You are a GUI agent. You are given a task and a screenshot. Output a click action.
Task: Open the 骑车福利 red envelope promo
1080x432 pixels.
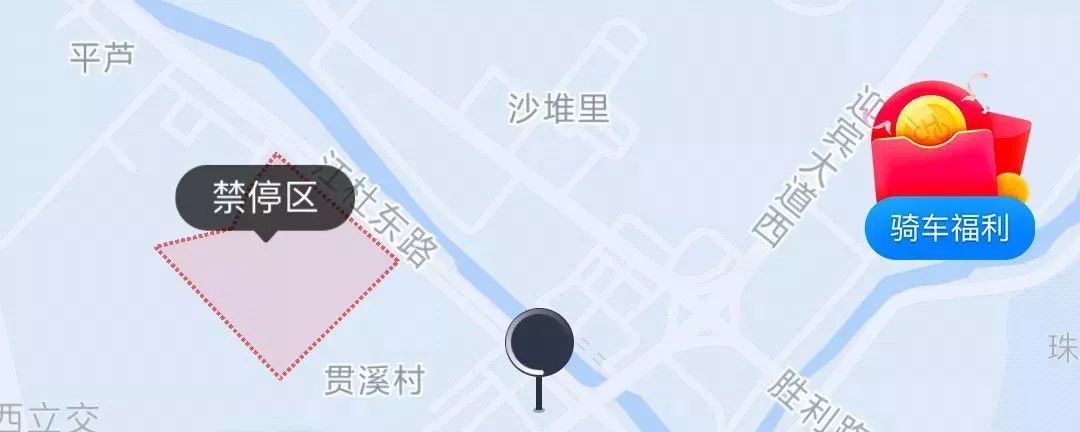tap(949, 170)
